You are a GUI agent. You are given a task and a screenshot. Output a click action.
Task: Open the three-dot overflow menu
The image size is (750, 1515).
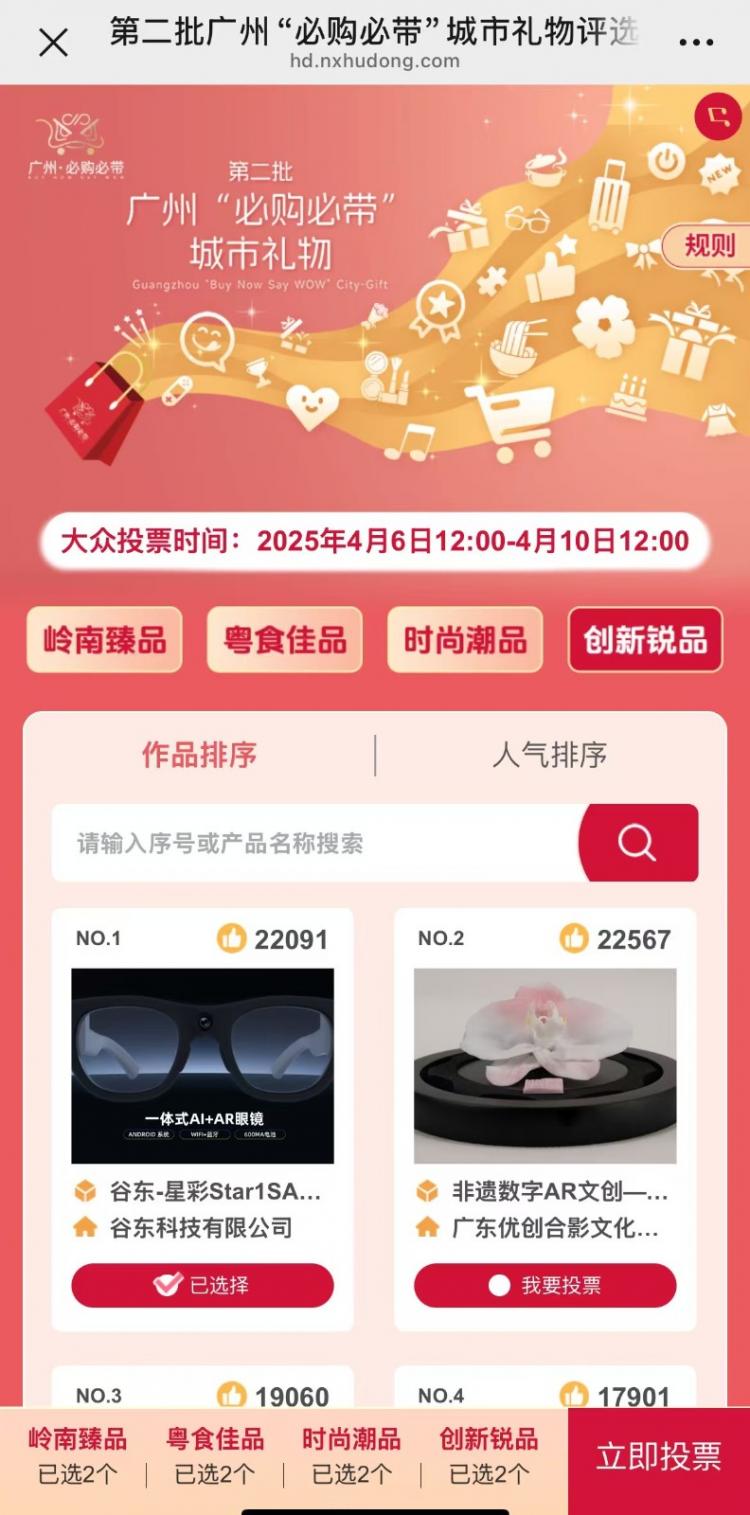[696, 43]
